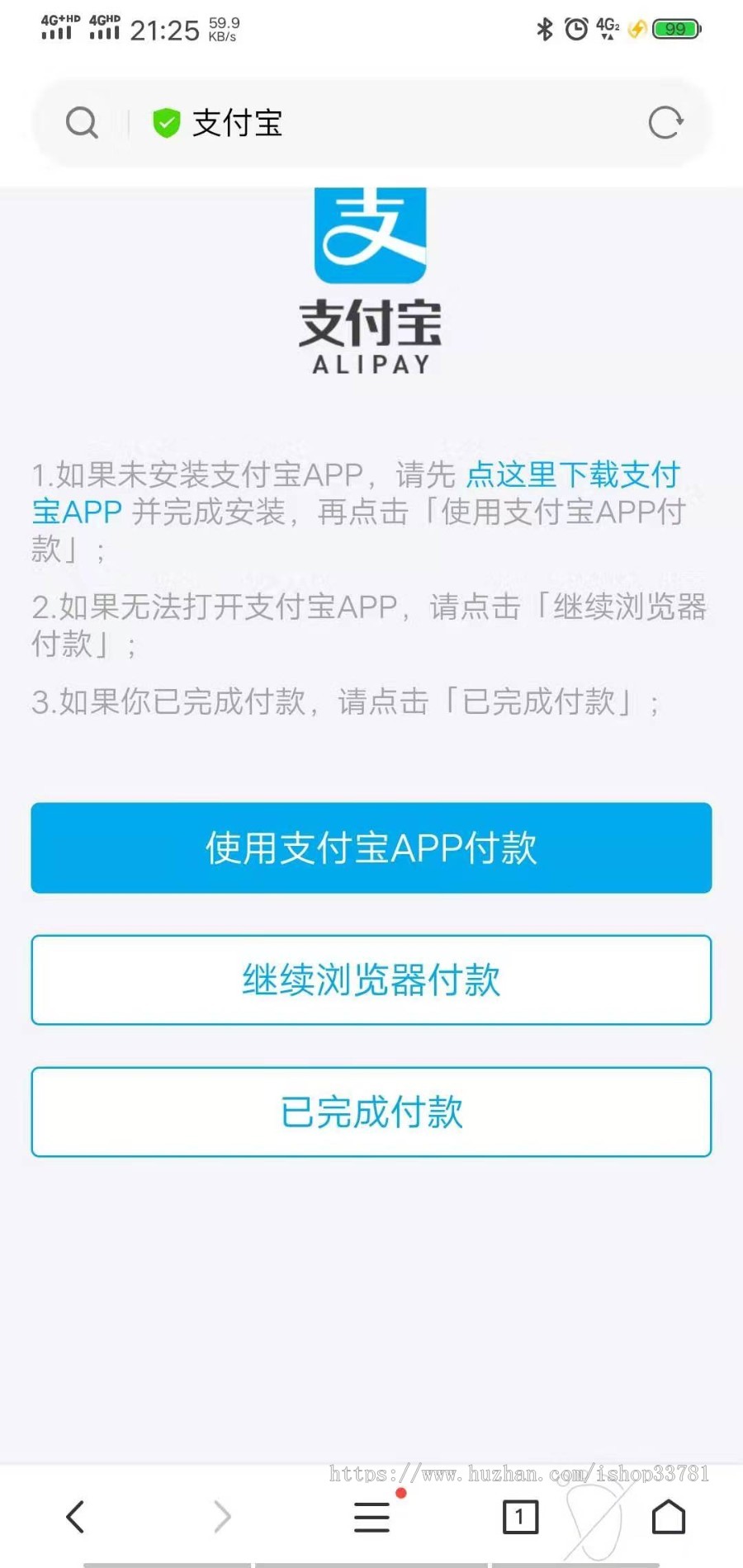
Task: Tap the alarm clock status icon
Action: point(573,27)
